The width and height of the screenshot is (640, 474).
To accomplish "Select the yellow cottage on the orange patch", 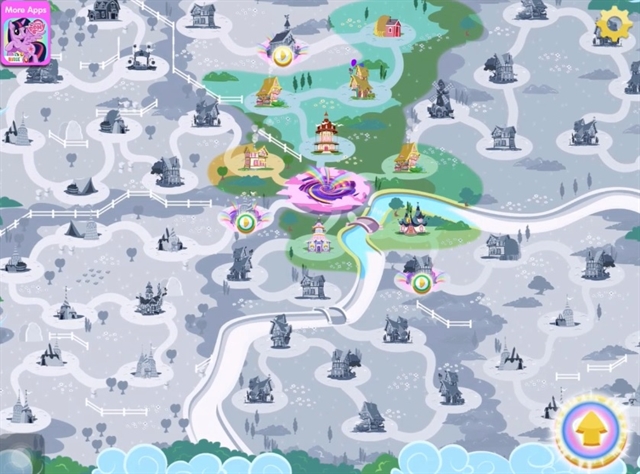I will point(255,158).
